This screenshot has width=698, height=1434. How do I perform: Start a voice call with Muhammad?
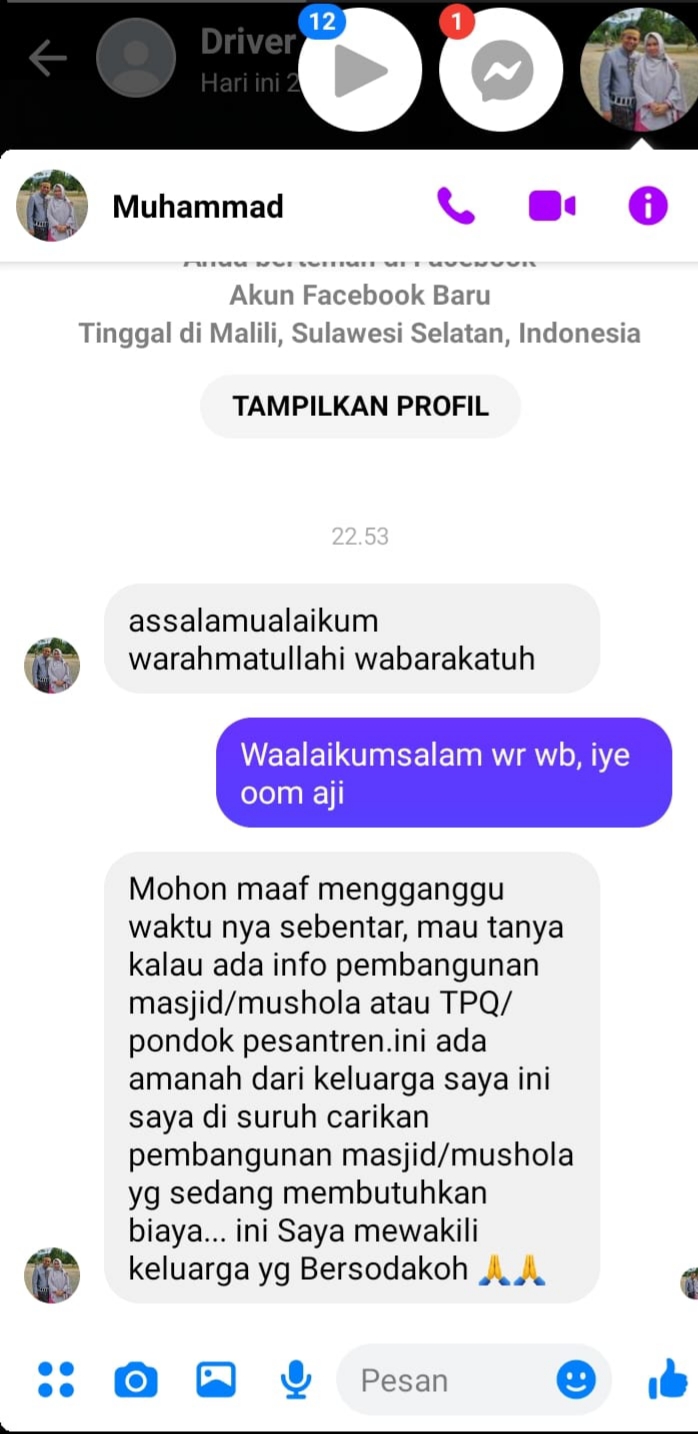tap(455, 206)
